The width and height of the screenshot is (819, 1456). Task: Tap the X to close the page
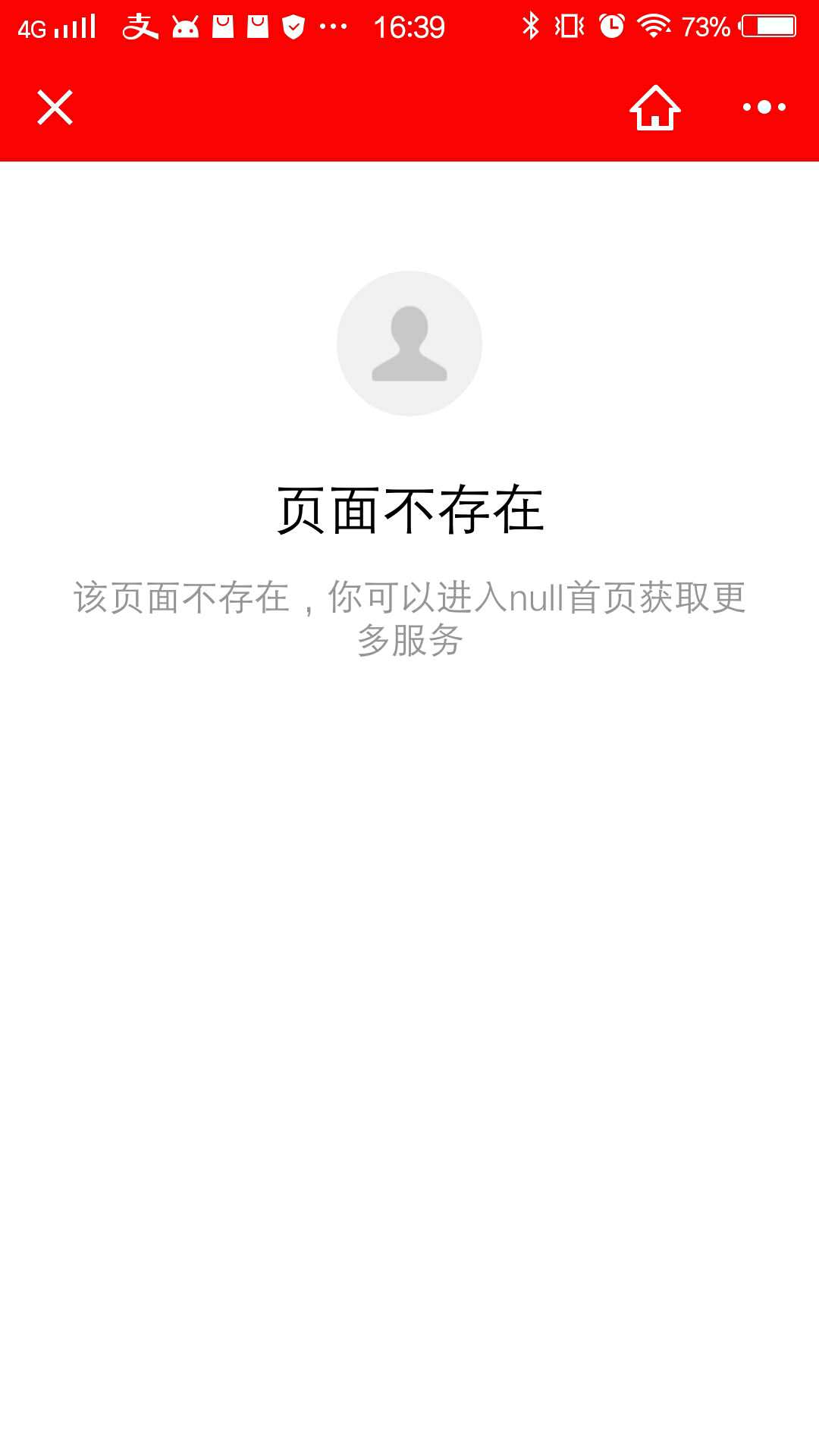[x=55, y=106]
